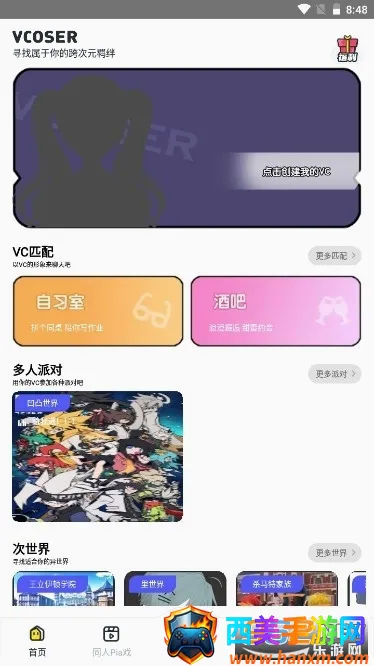374x666 pixels.
Task: Switch to the 同人Pia戏 tab
Action: [112, 641]
